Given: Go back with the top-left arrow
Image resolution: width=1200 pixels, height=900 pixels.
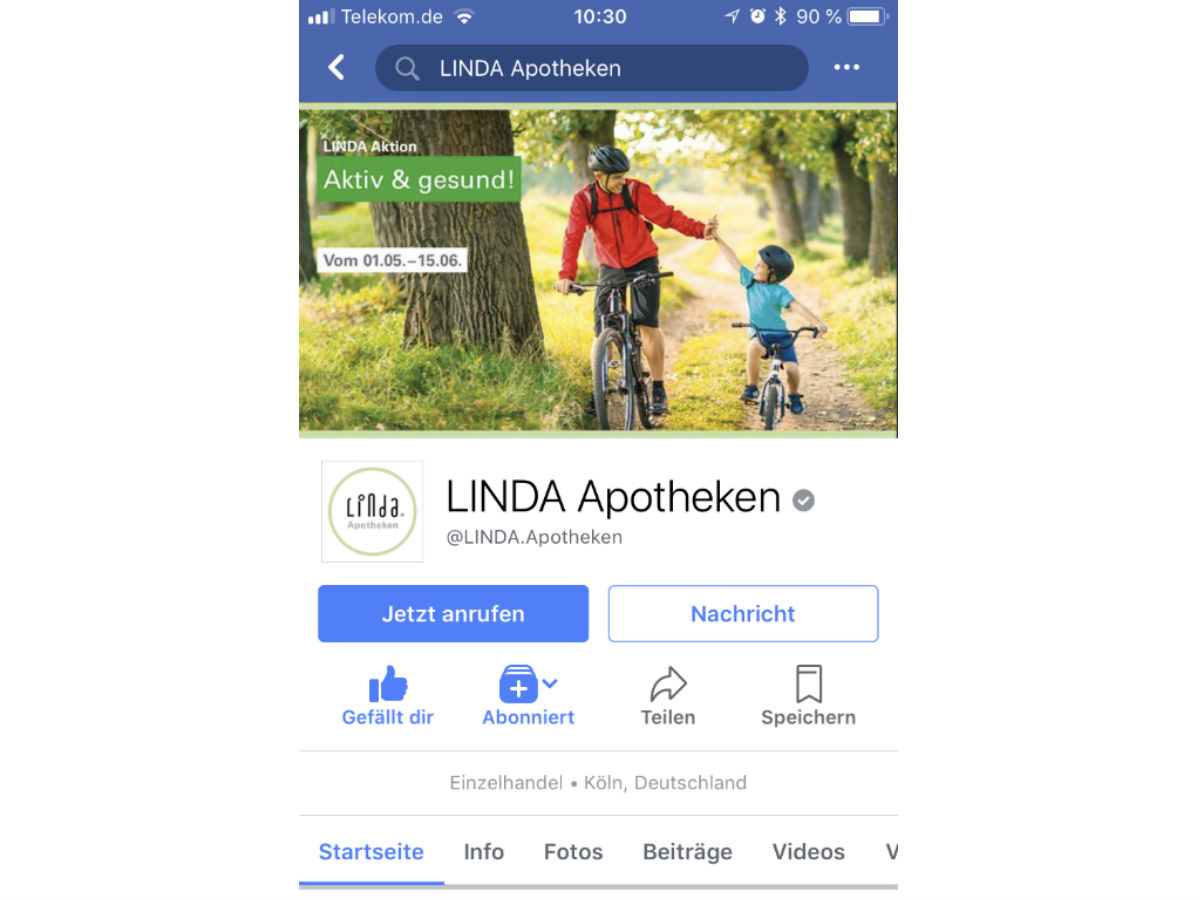Looking at the screenshot, I should [x=337, y=68].
